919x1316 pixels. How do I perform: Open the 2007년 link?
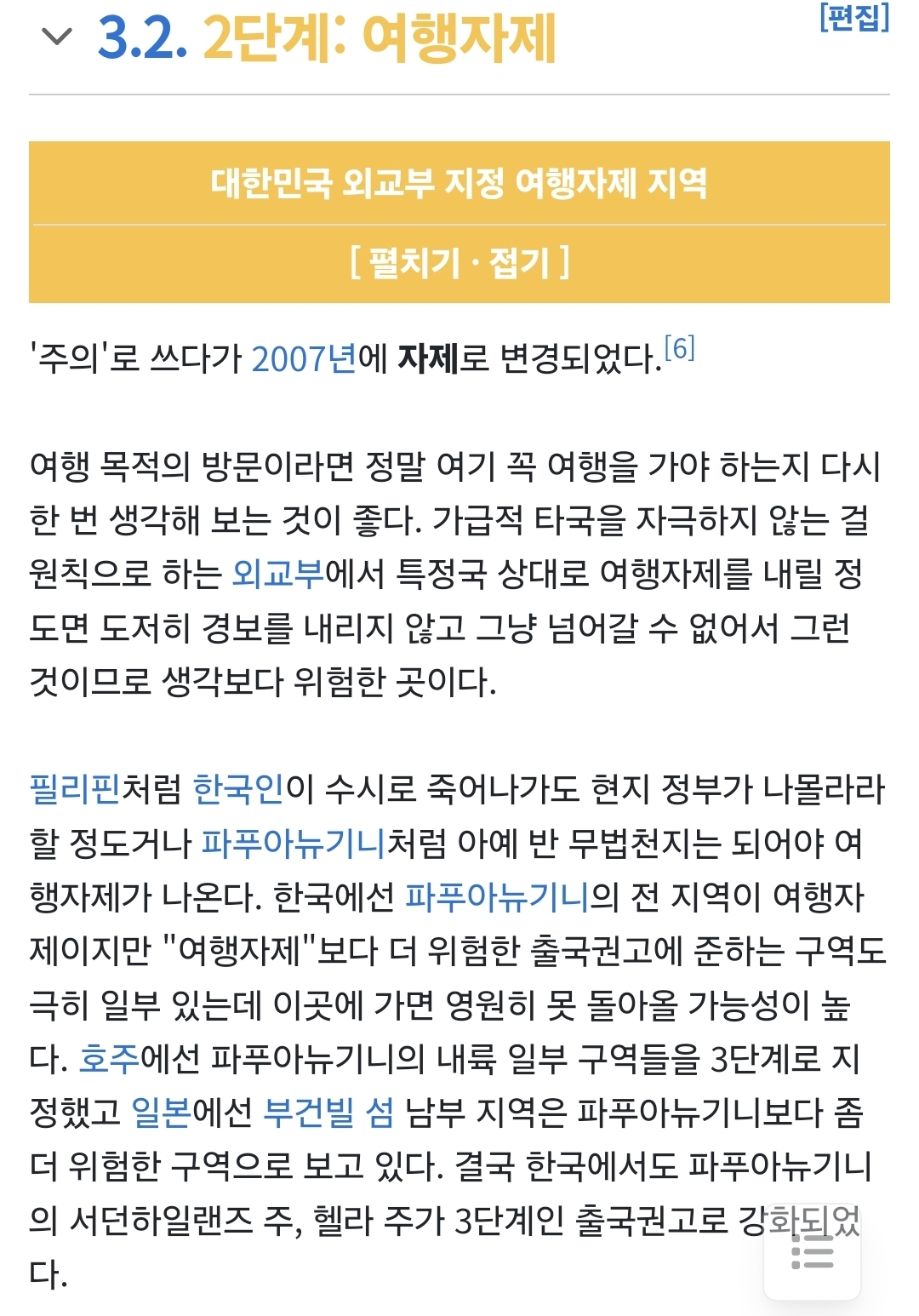tap(304, 359)
